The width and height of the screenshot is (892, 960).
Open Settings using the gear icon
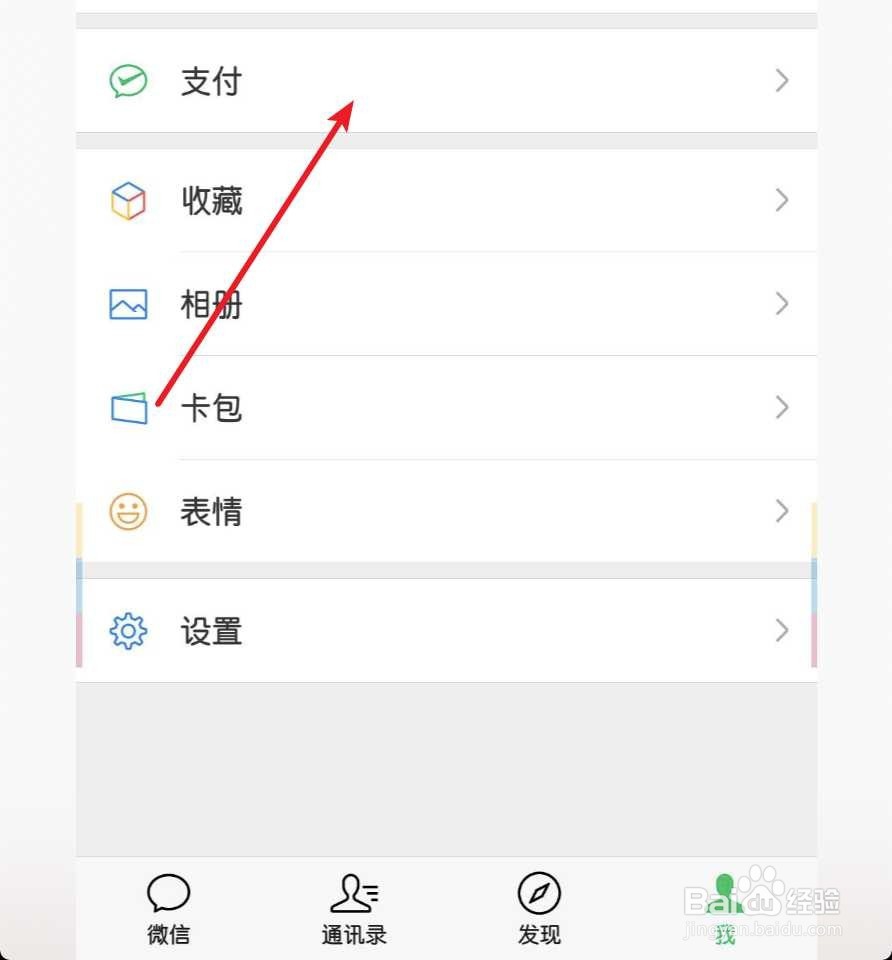click(x=128, y=631)
